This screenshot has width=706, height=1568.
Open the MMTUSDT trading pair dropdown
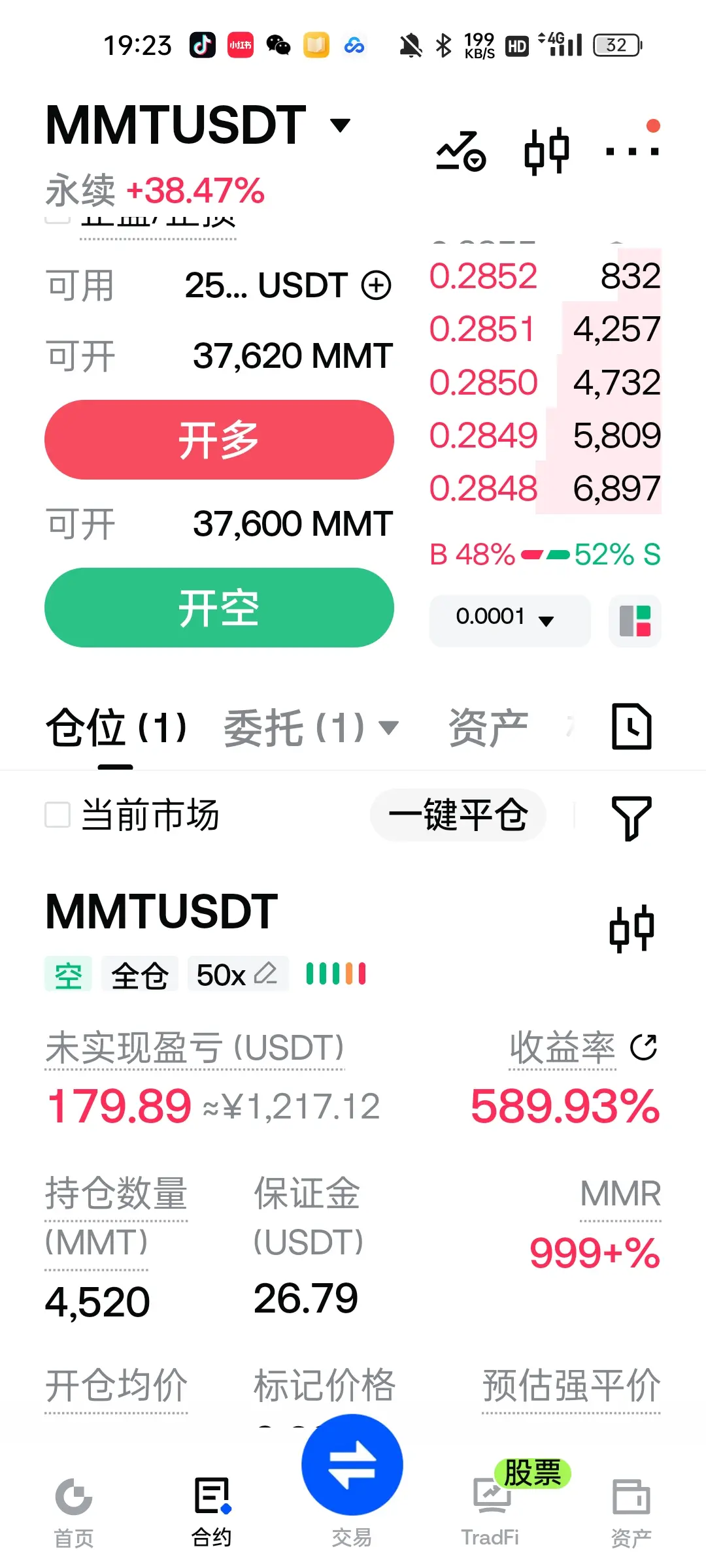(x=198, y=125)
